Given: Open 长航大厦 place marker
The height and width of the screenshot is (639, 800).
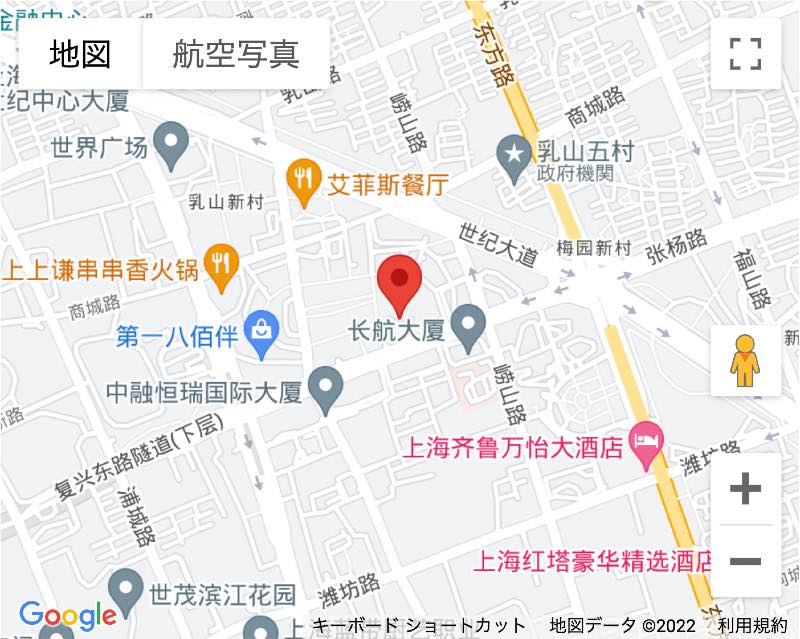Looking at the screenshot, I should (469, 326).
